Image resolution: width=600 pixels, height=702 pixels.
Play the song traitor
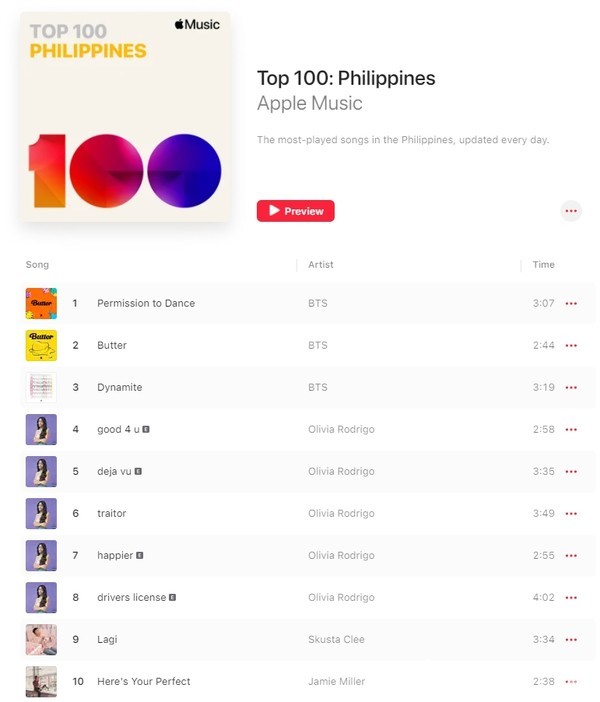point(111,513)
